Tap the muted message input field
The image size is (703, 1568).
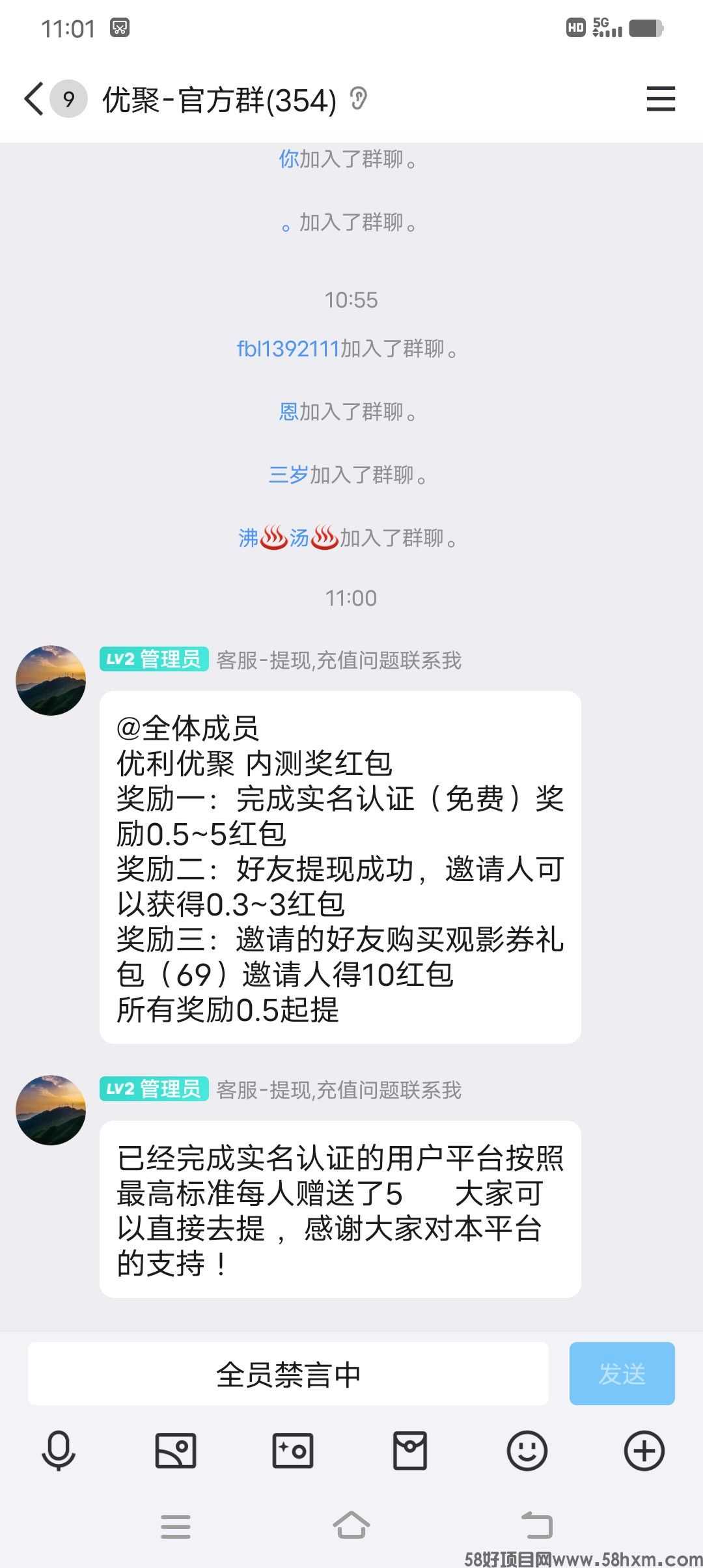click(x=288, y=1374)
